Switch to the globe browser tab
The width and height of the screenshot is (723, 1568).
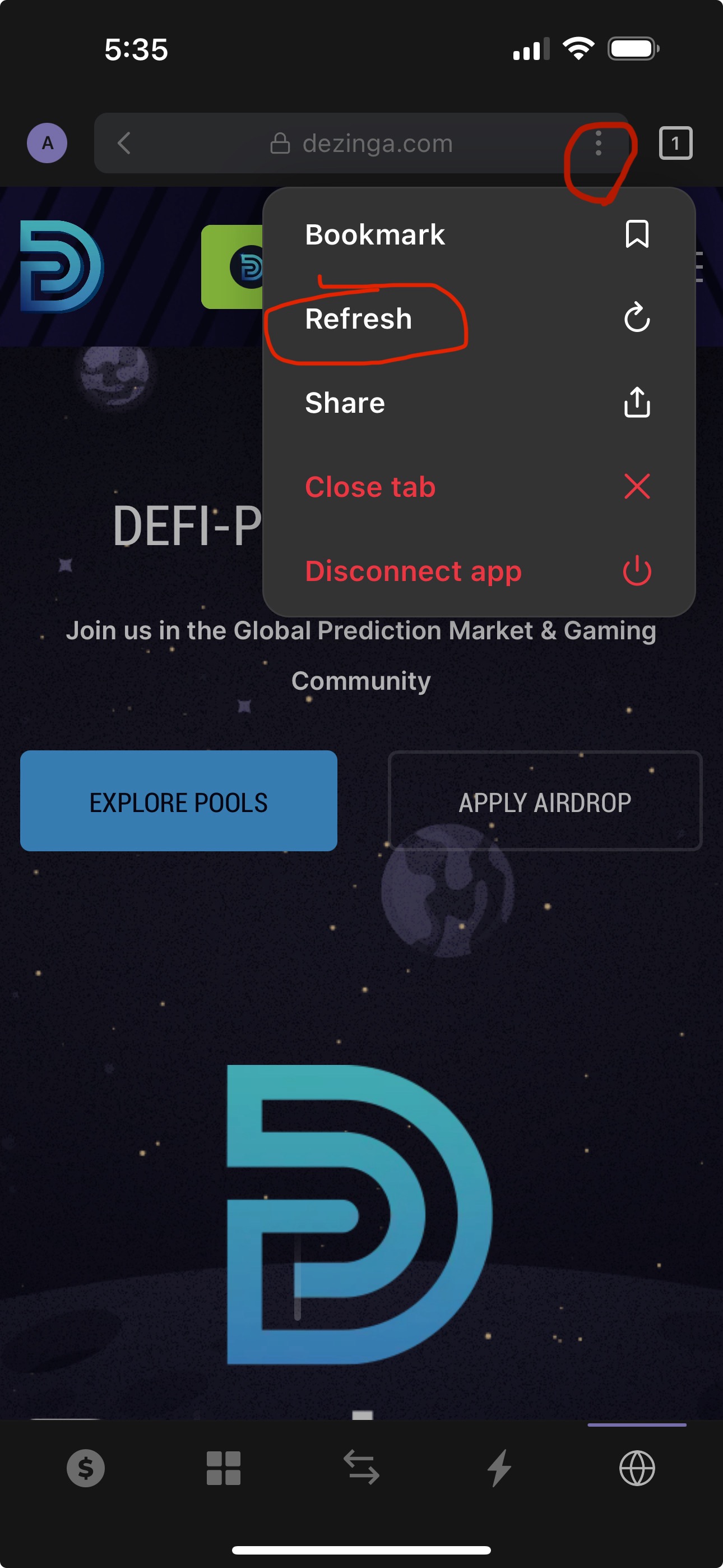(637, 1468)
